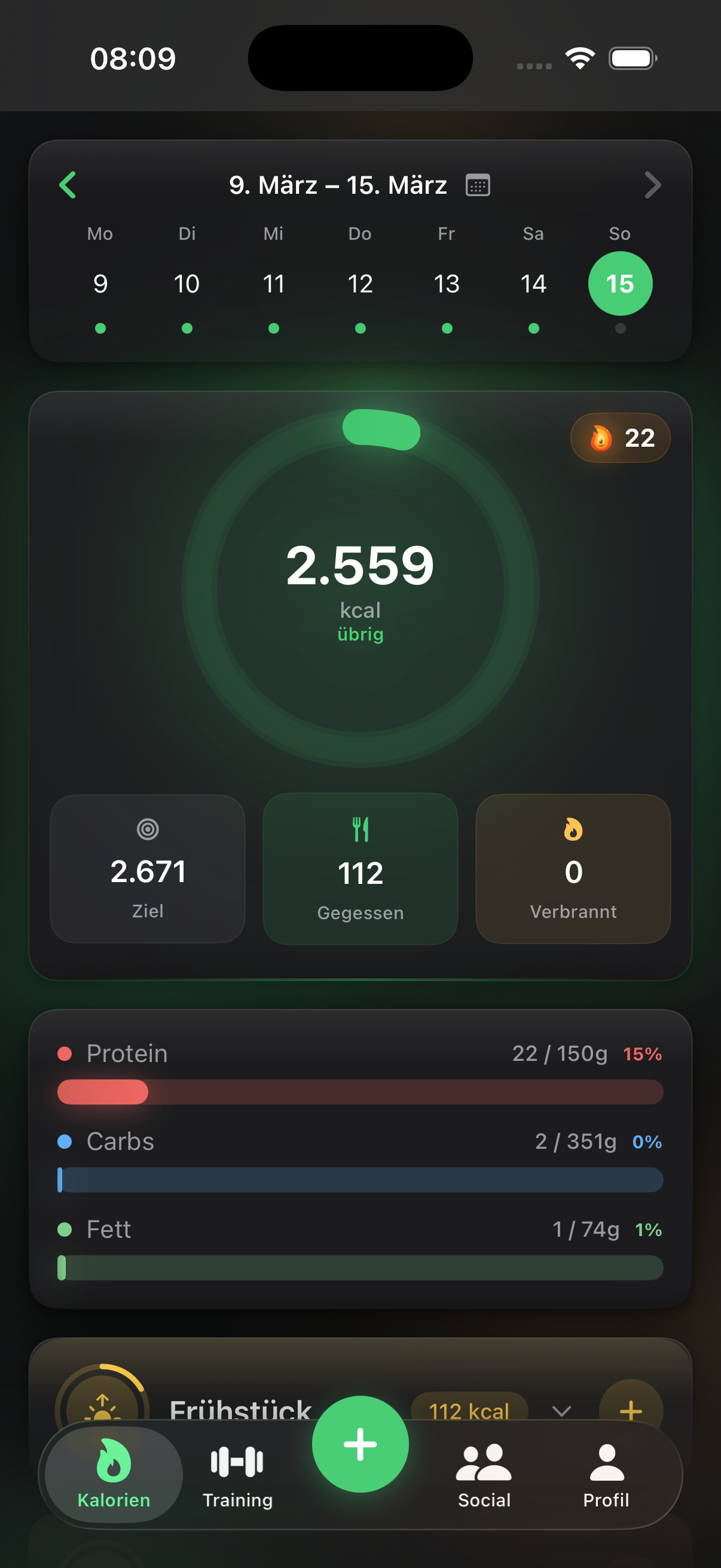Click the Ziel target card
Image resolution: width=721 pixels, height=1568 pixels.
pyautogui.click(x=148, y=871)
